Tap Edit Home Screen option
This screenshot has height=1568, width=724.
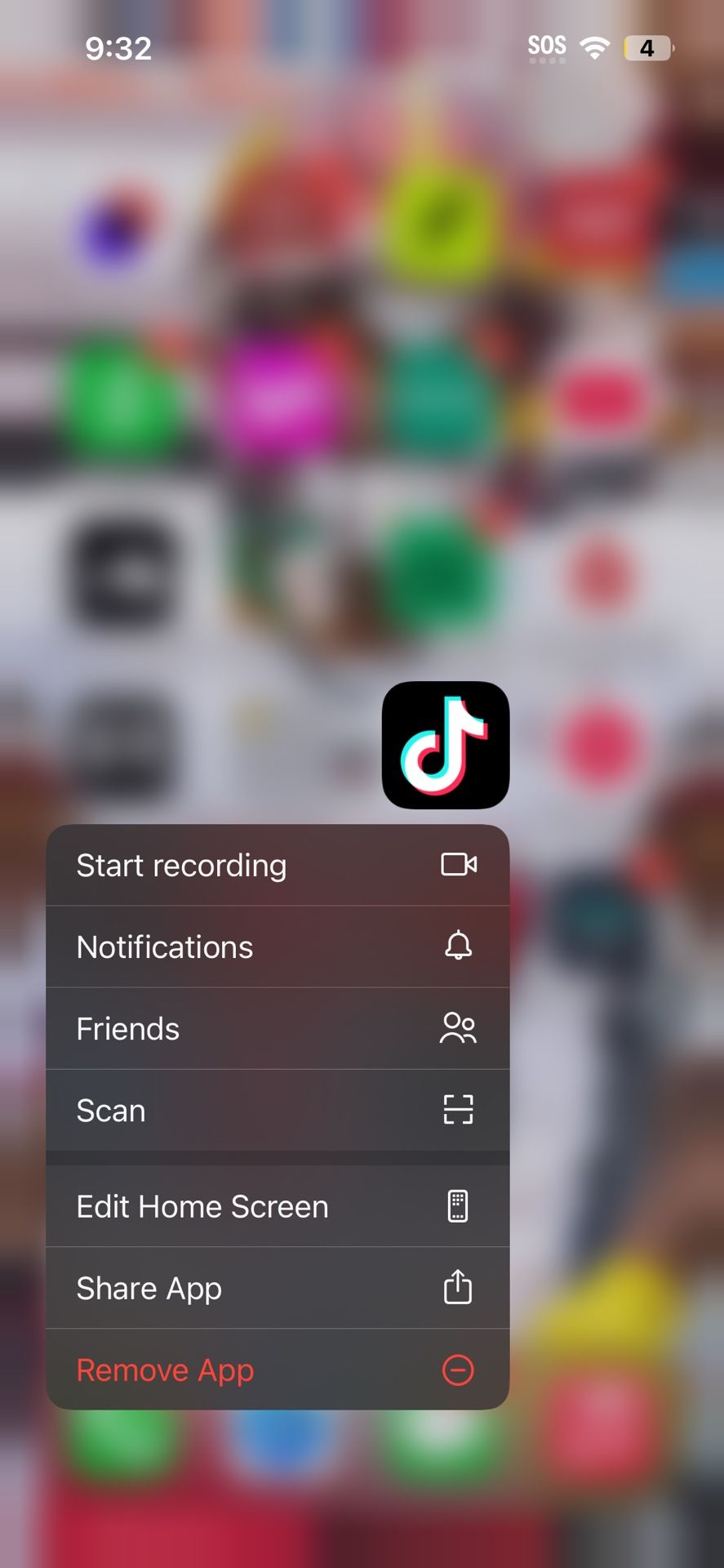coord(278,1206)
